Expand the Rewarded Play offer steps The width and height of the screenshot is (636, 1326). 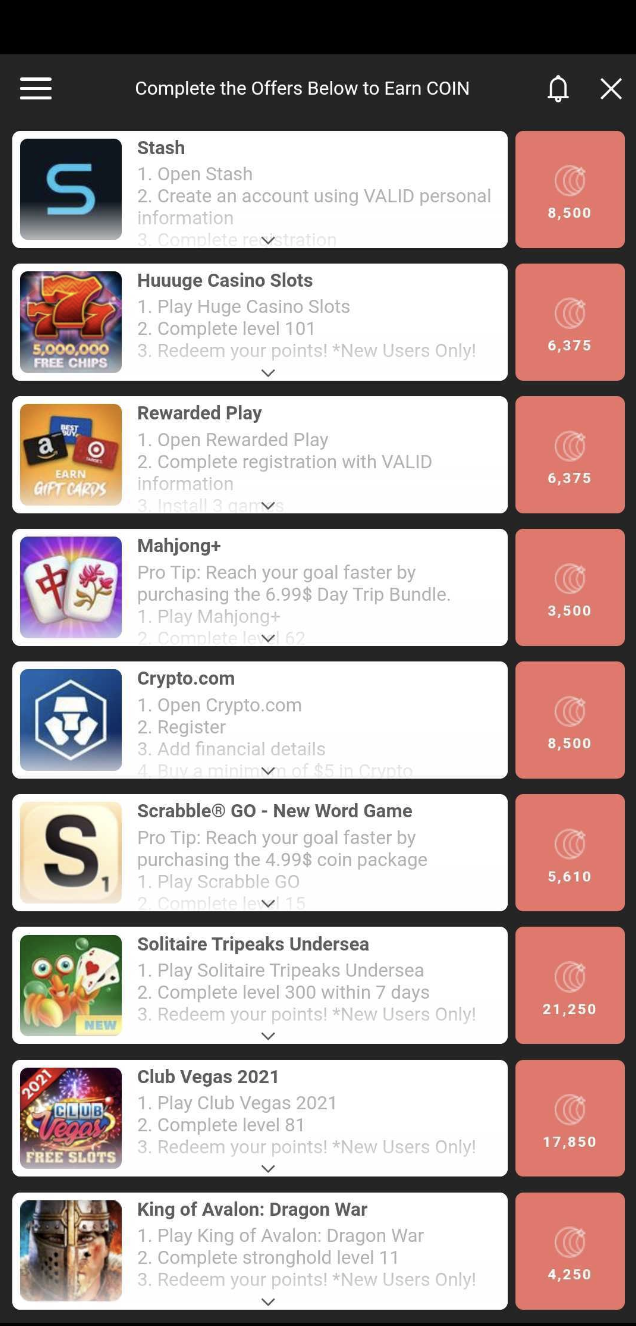268,506
